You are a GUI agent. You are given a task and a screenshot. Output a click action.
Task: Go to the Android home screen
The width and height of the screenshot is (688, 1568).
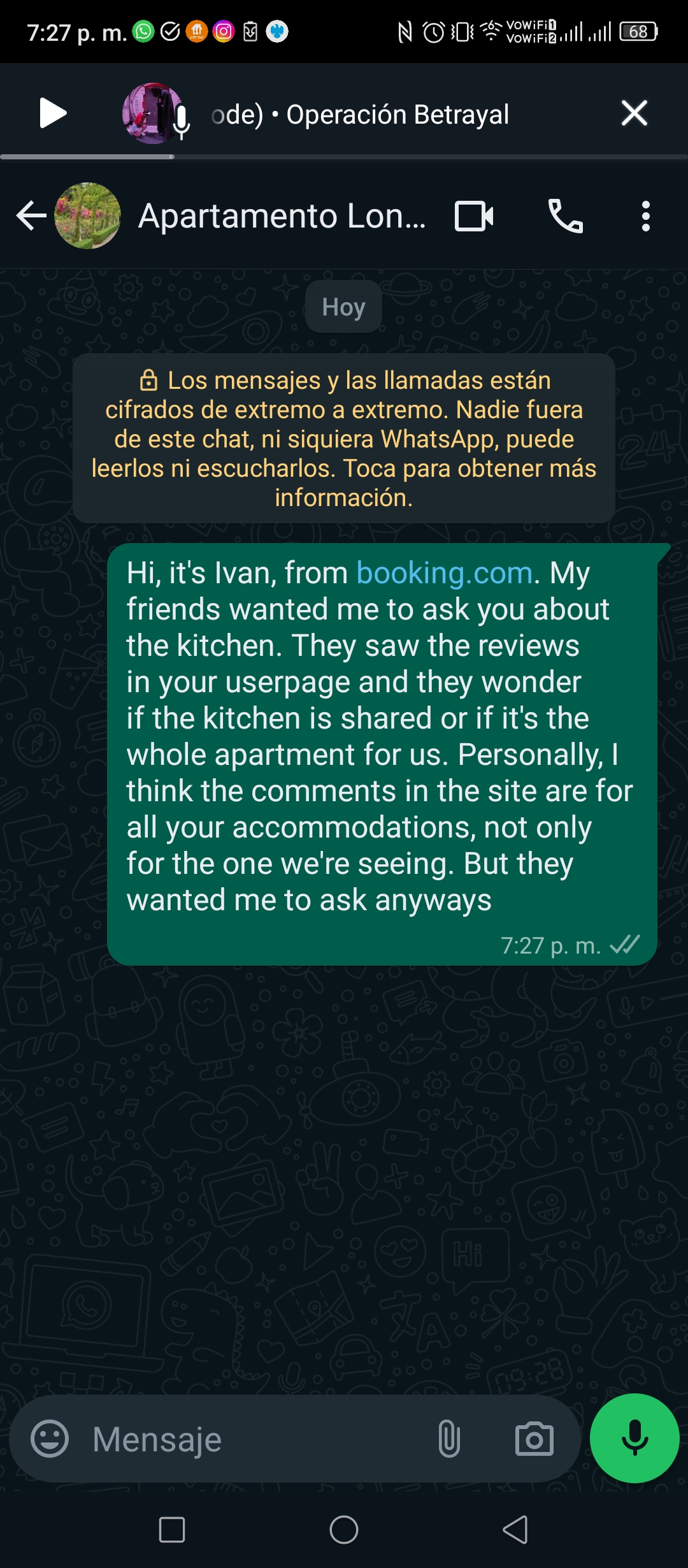pos(344,1530)
